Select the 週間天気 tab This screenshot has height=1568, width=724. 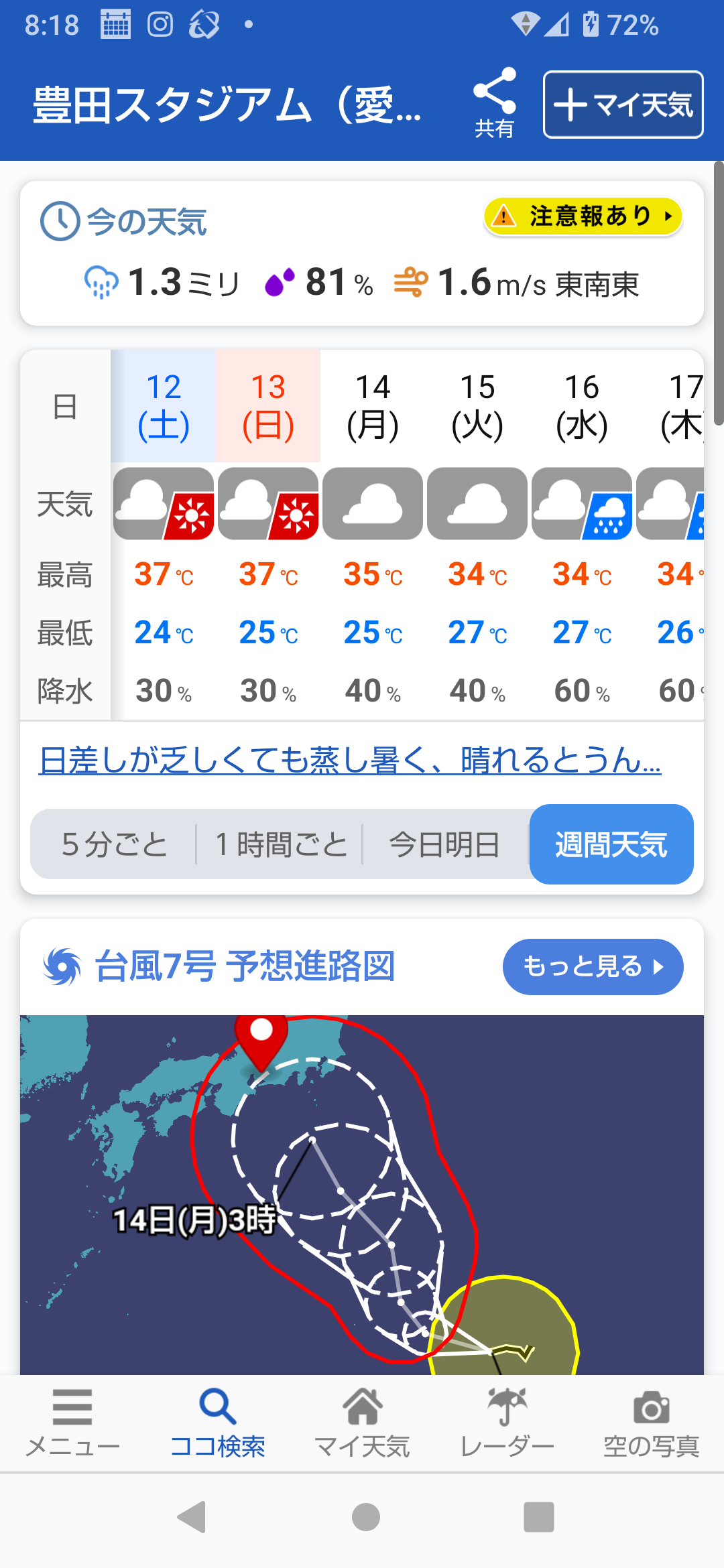(x=611, y=844)
